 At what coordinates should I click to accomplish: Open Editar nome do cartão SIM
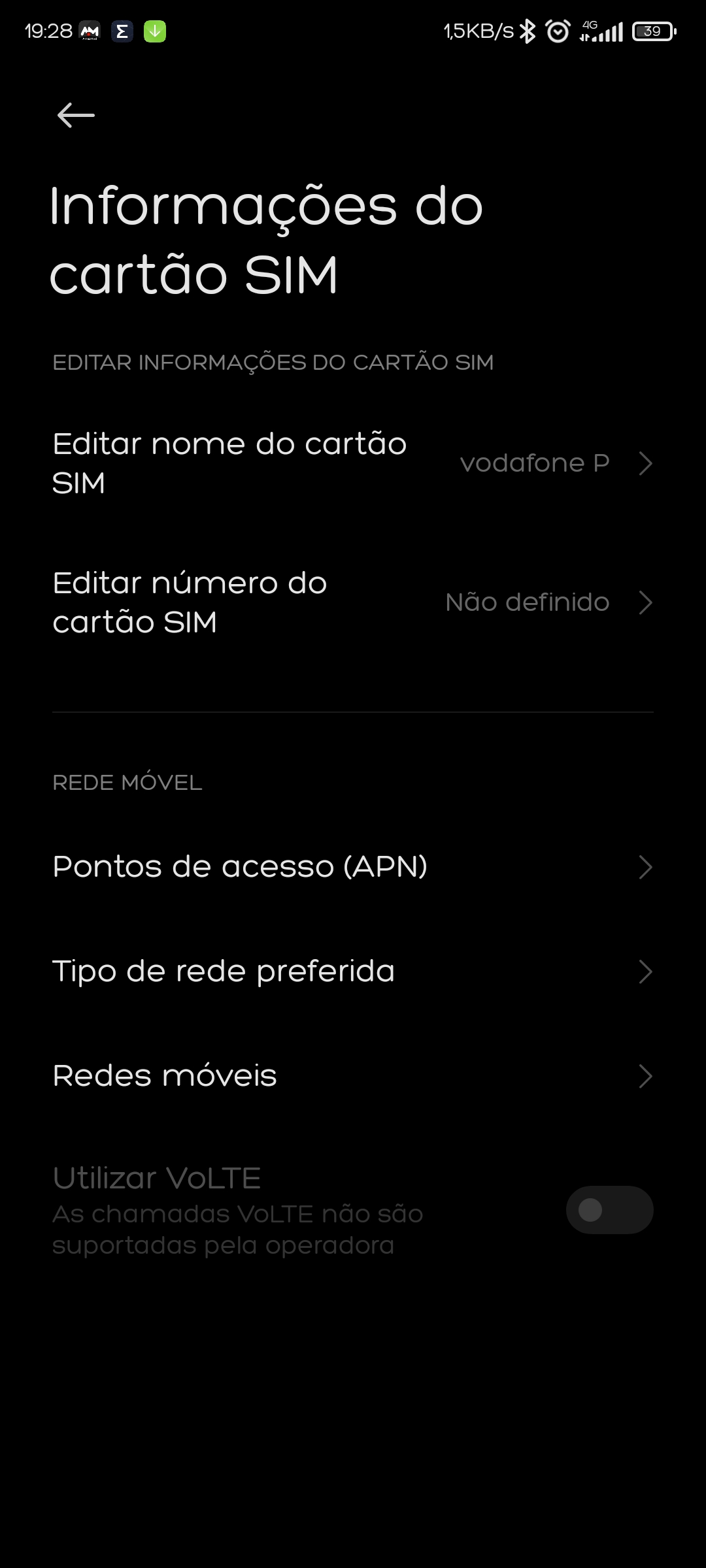[x=353, y=463]
